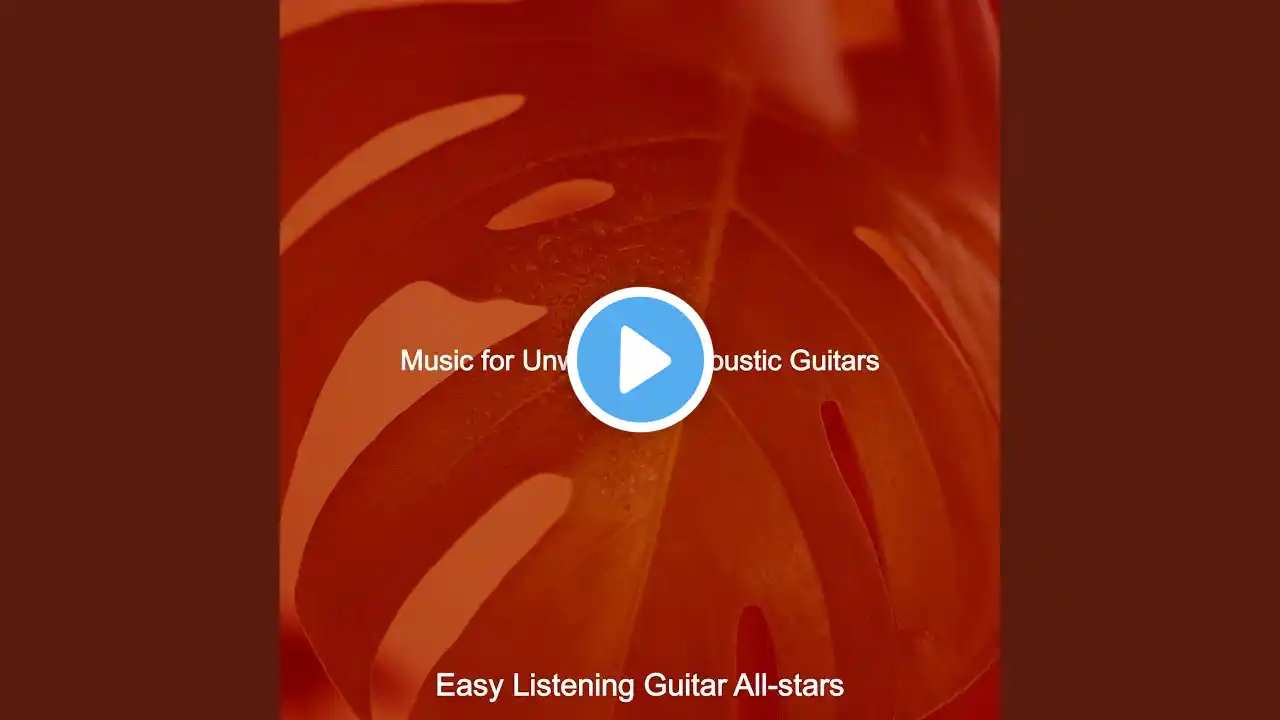Play the Easy Listening Guitar video
The width and height of the screenshot is (1280, 720).
tap(640, 359)
